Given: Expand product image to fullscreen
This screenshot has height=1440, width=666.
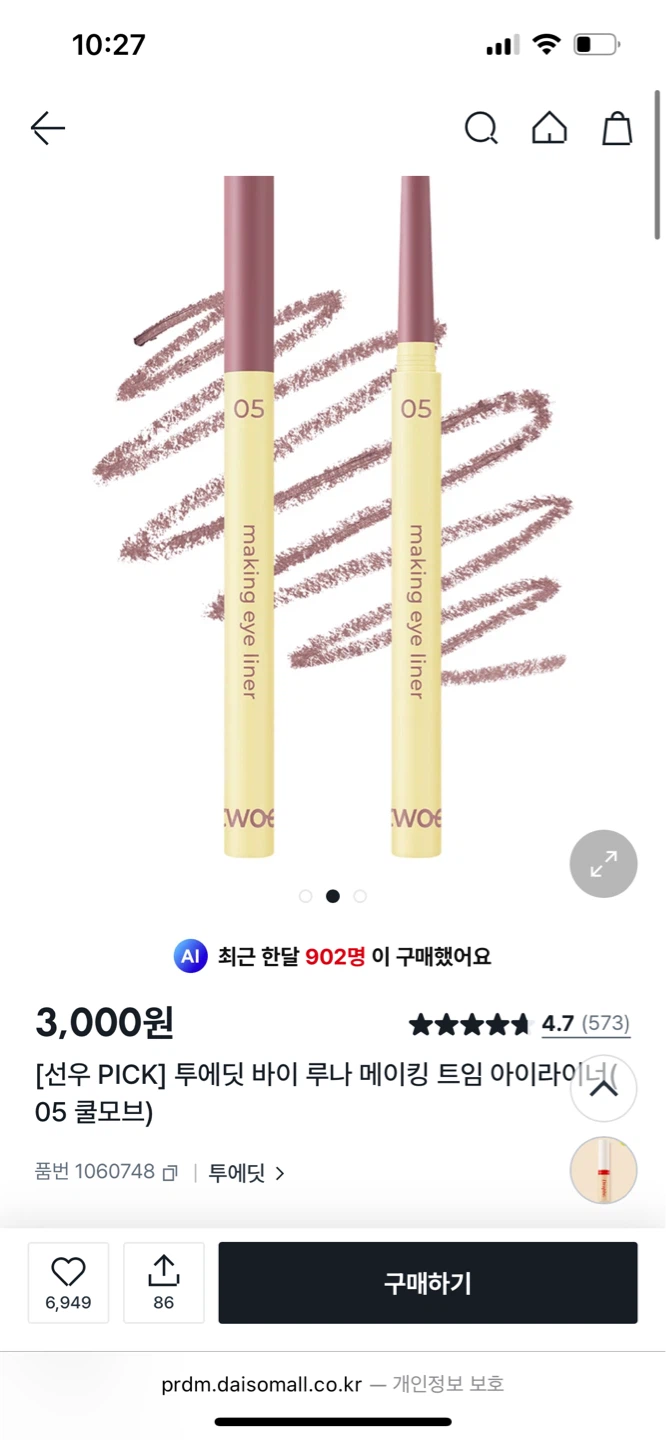Looking at the screenshot, I should tap(603, 863).
